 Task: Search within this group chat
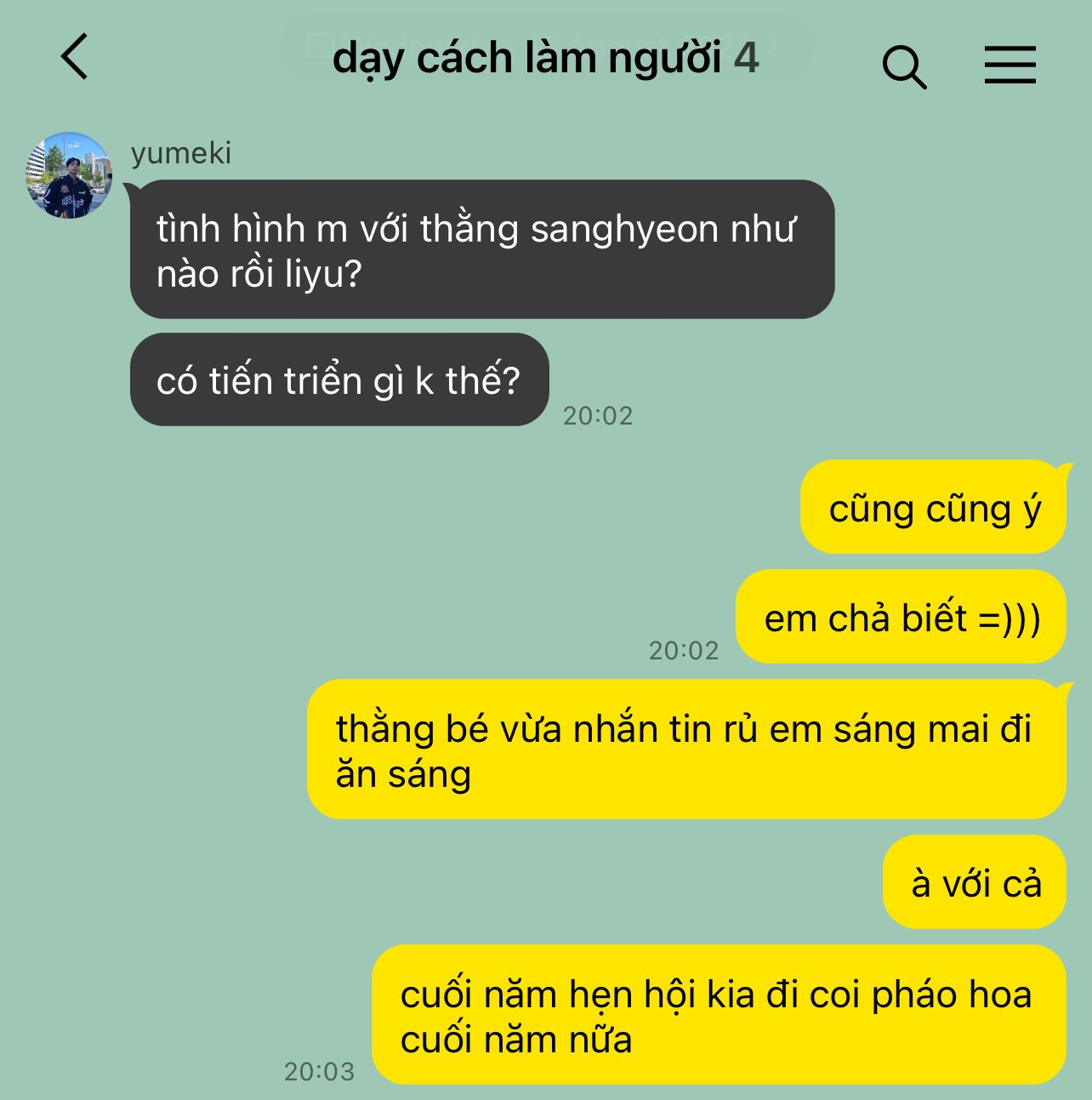(903, 66)
